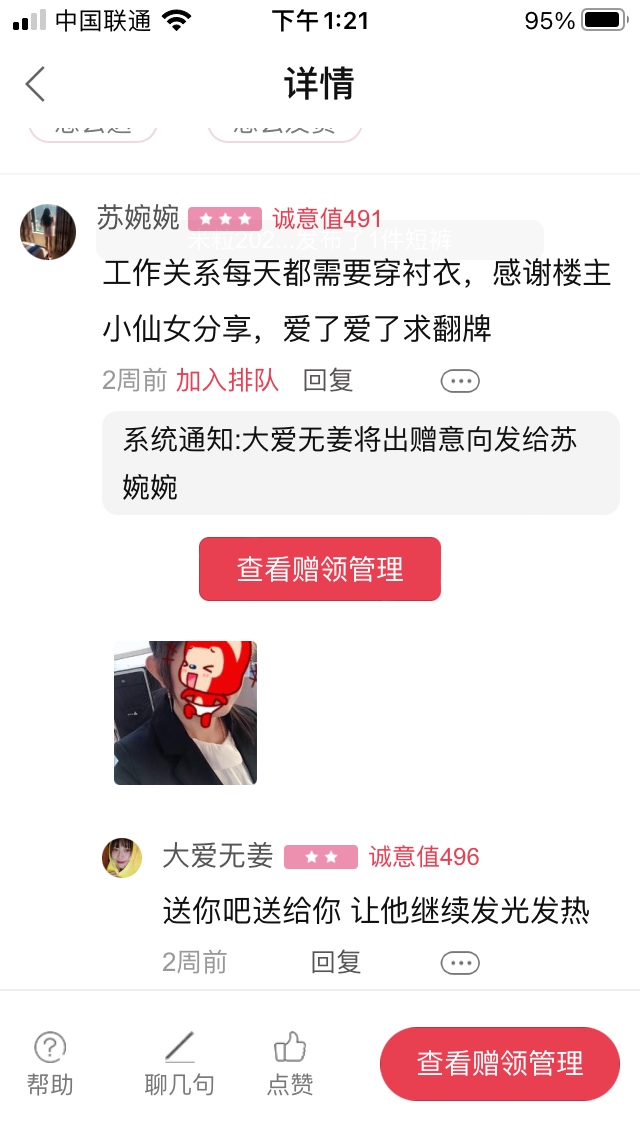Tap 加入排队 under 苏婉婉's comment
The height and width of the screenshot is (1136, 640).
click(x=227, y=380)
